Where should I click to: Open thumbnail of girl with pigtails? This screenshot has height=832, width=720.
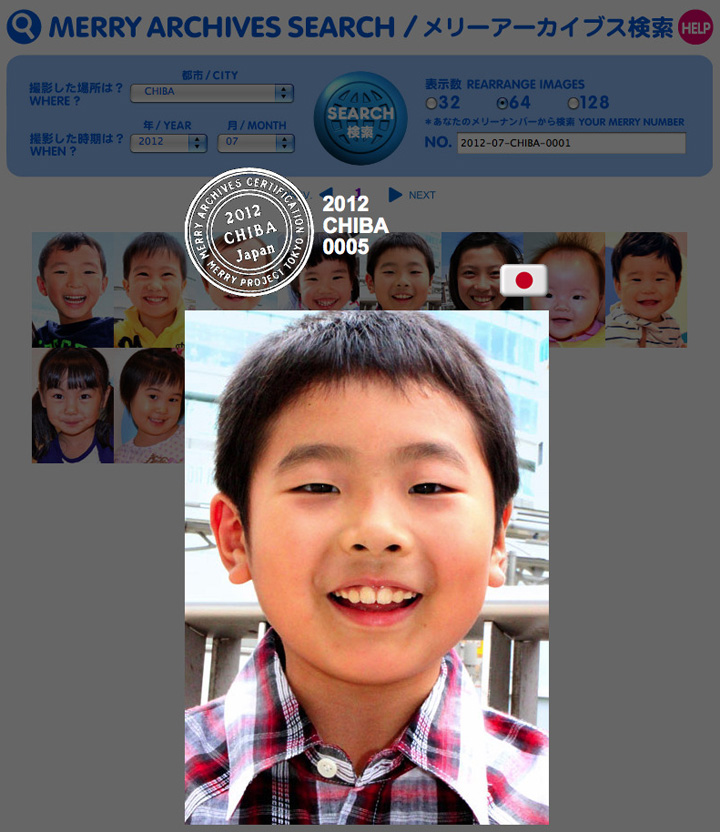click(x=72, y=405)
